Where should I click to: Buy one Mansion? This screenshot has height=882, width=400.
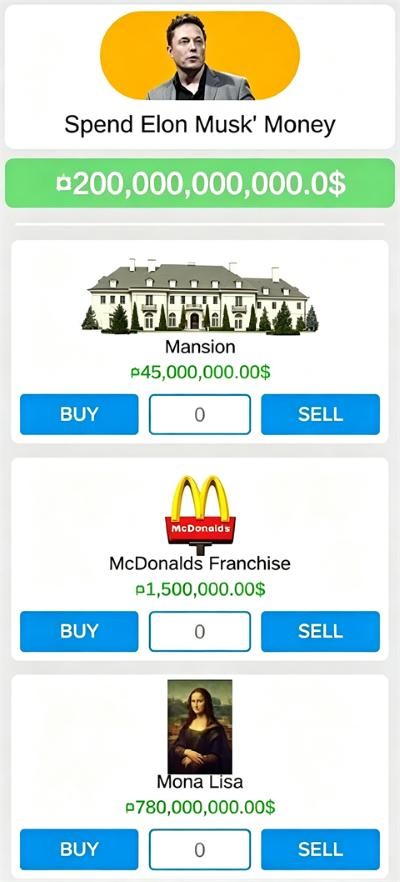tap(79, 415)
